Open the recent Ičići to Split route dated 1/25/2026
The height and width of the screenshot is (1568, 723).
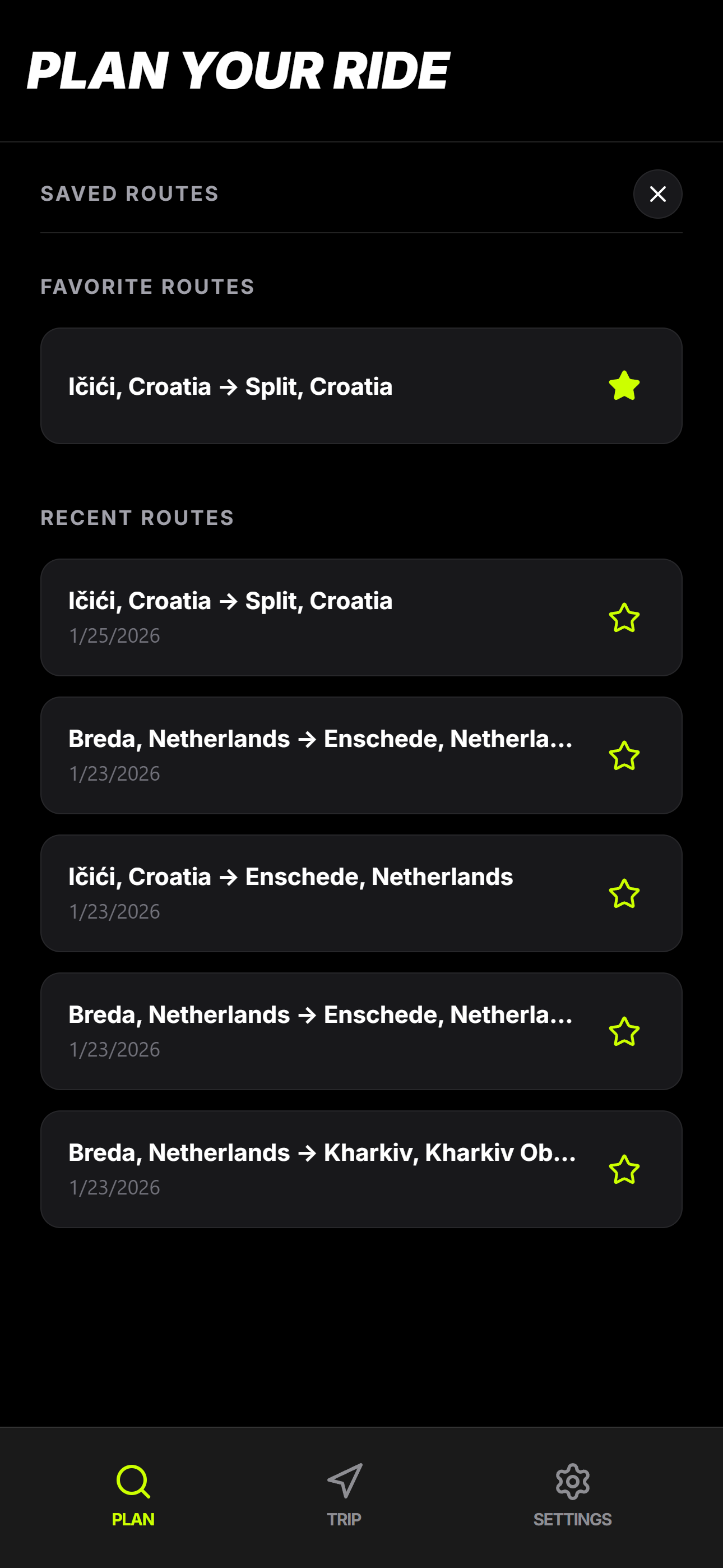(x=304, y=617)
